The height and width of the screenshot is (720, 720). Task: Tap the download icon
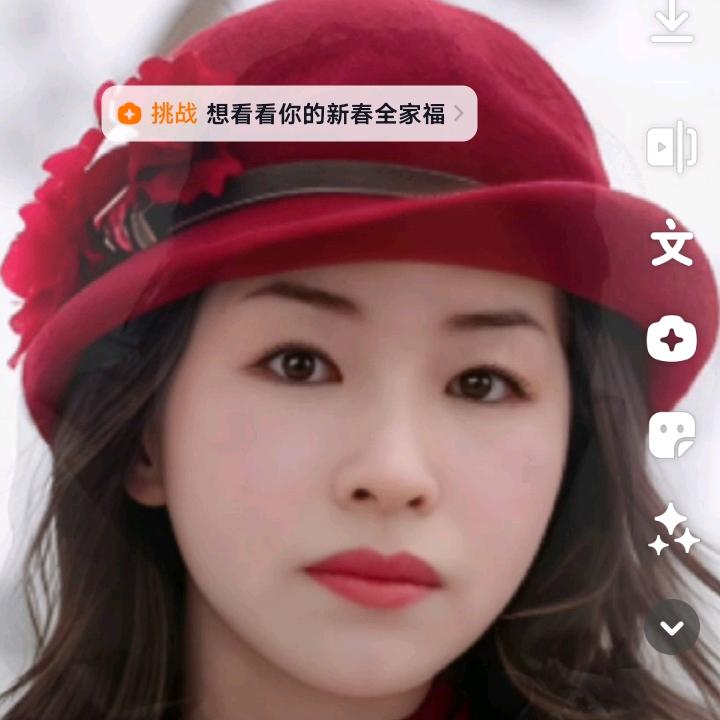tap(672, 21)
